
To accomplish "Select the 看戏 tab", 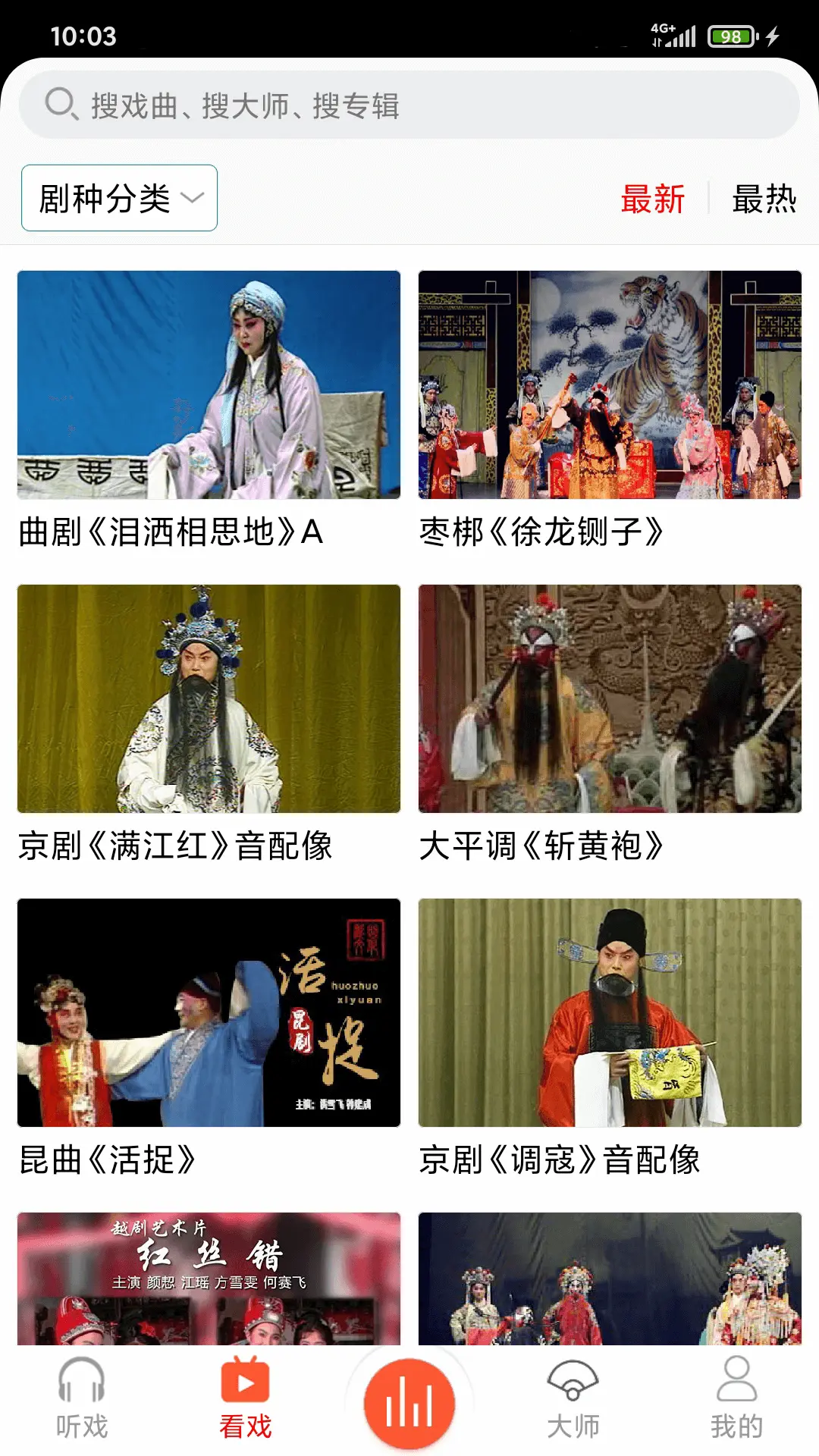I will click(x=245, y=1398).
